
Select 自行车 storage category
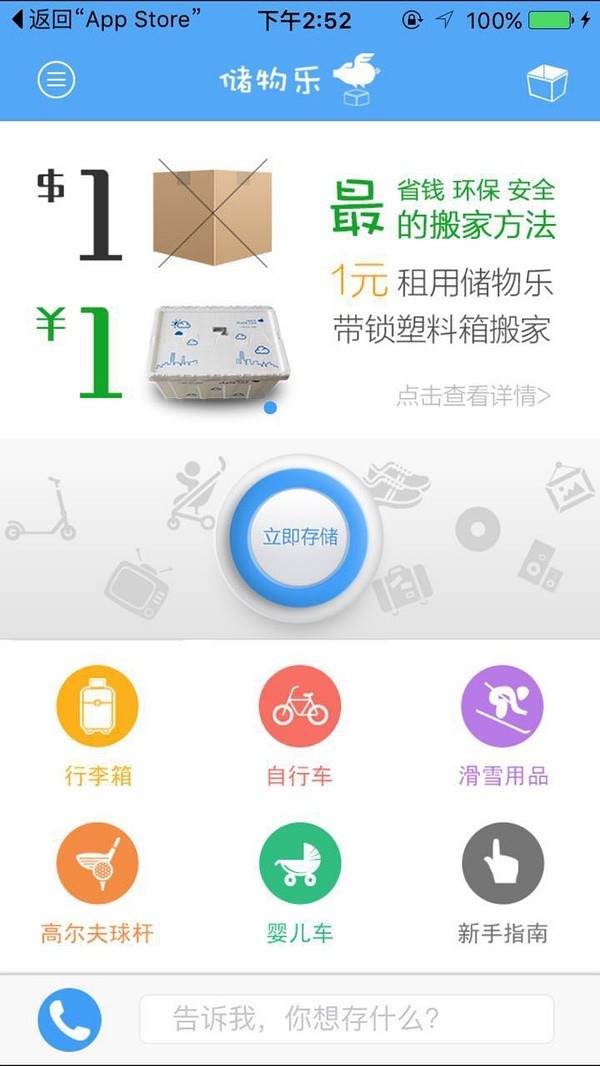[x=300, y=726]
